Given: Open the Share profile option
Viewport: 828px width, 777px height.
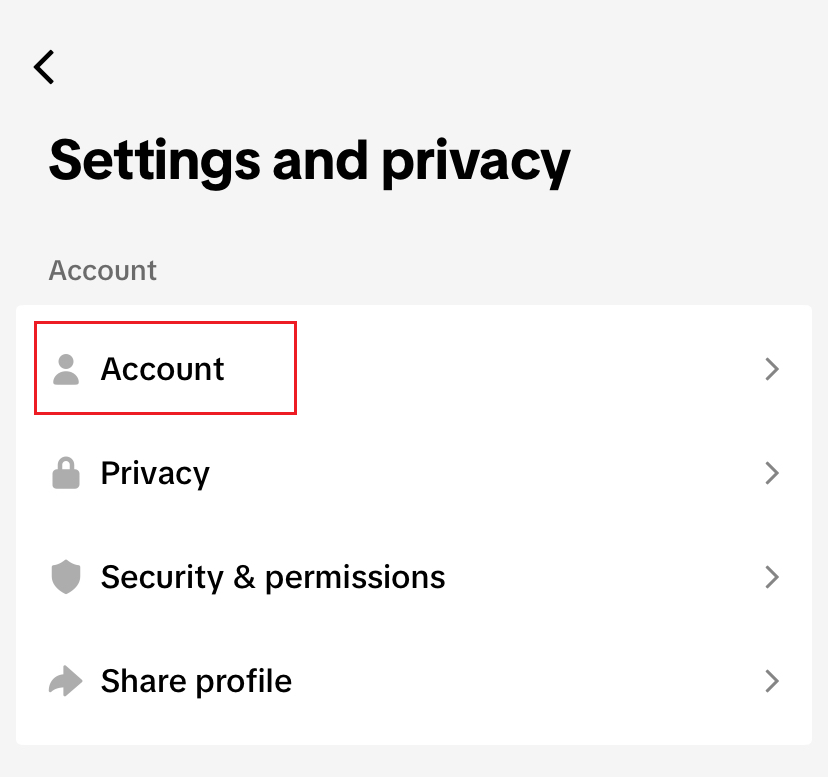Looking at the screenshot, I should (x=196, y=681).
